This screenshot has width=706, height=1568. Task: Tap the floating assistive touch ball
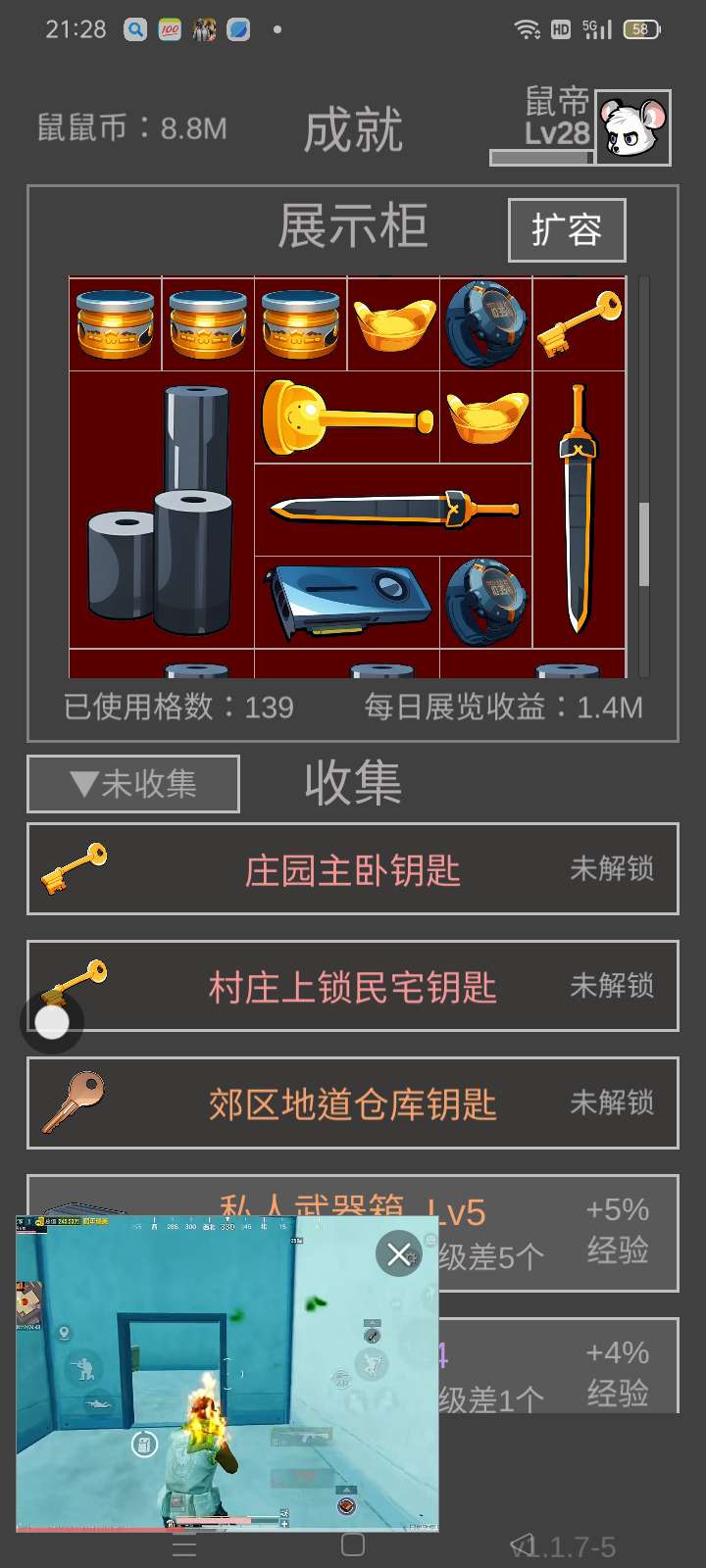(x=52, y=1022)
